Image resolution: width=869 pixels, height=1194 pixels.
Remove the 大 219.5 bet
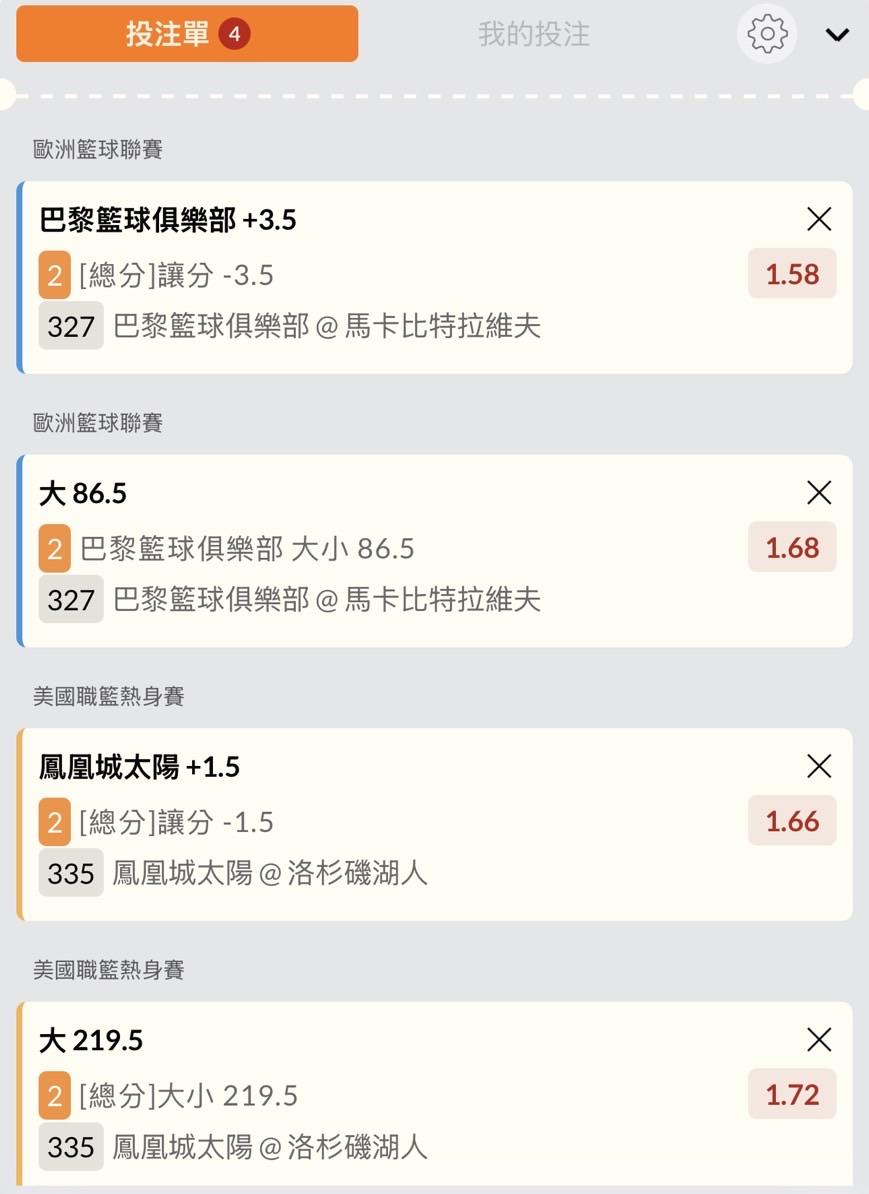tap(819, 1040)
